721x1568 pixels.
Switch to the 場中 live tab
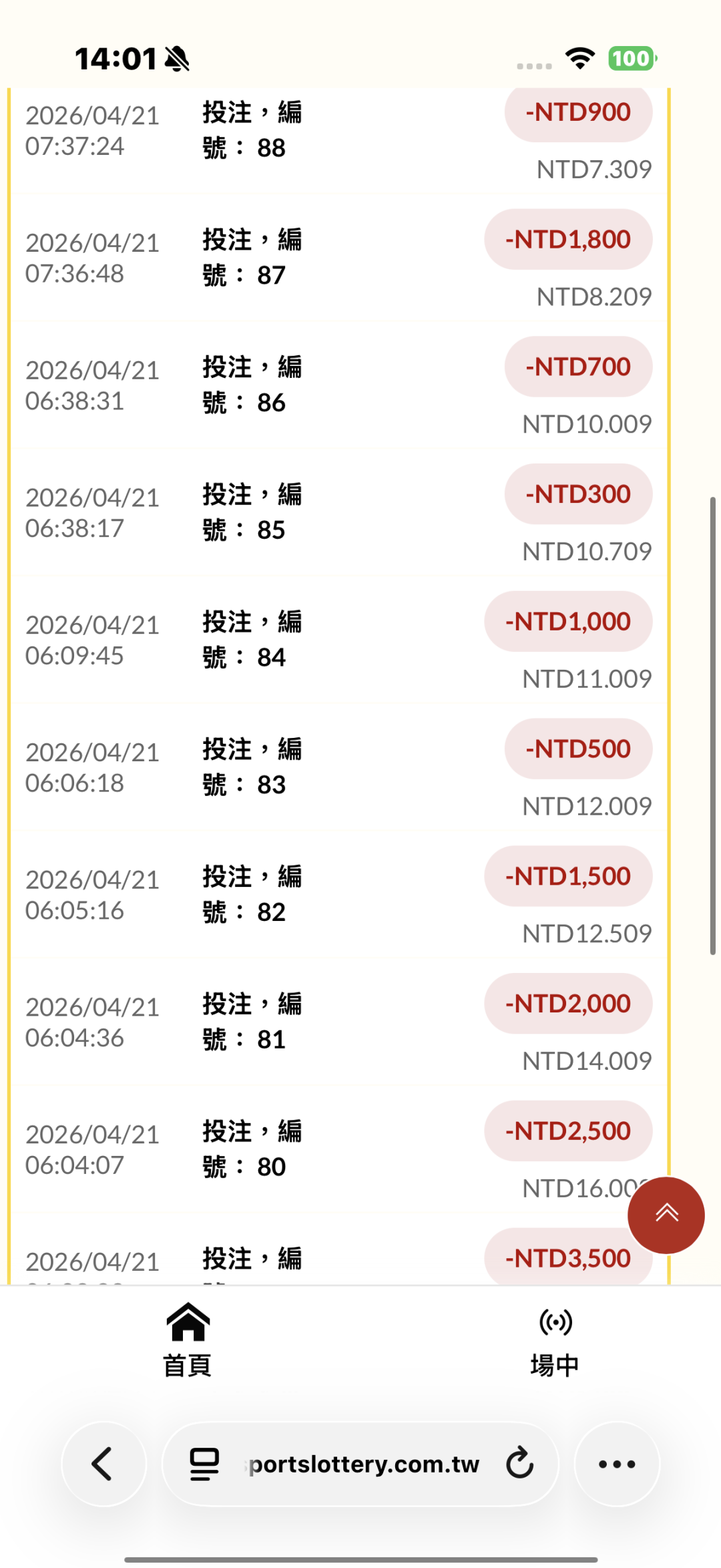pos(555,1340)
